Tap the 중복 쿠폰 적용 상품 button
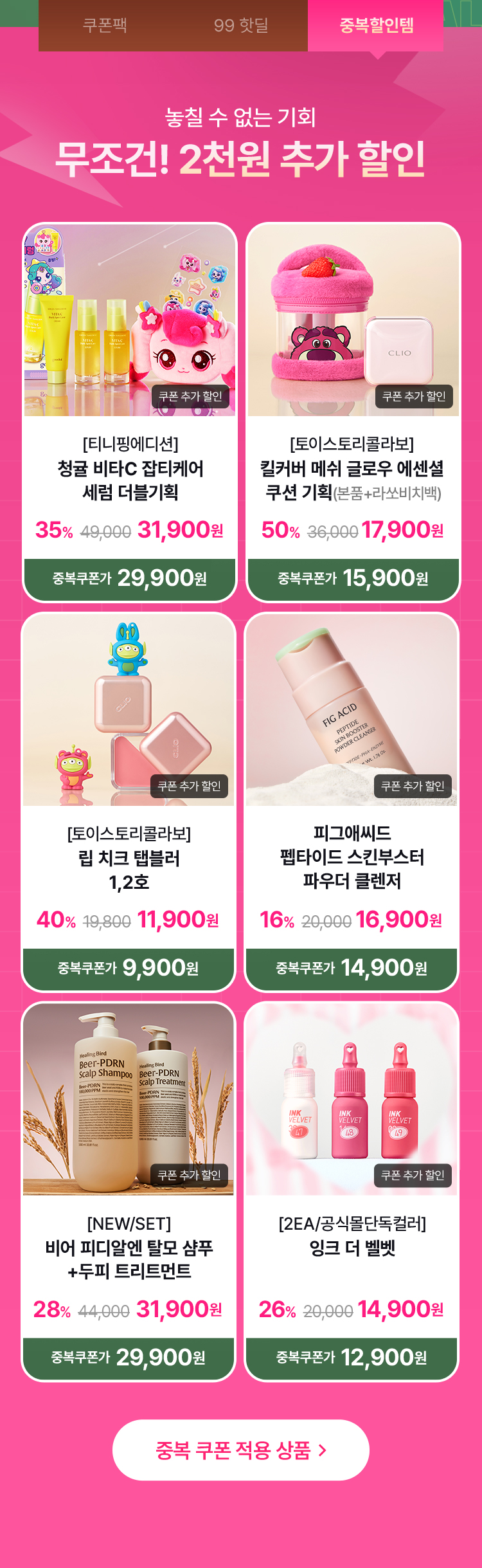This screenshot has width=482, height=1568. pos(241,1450)
